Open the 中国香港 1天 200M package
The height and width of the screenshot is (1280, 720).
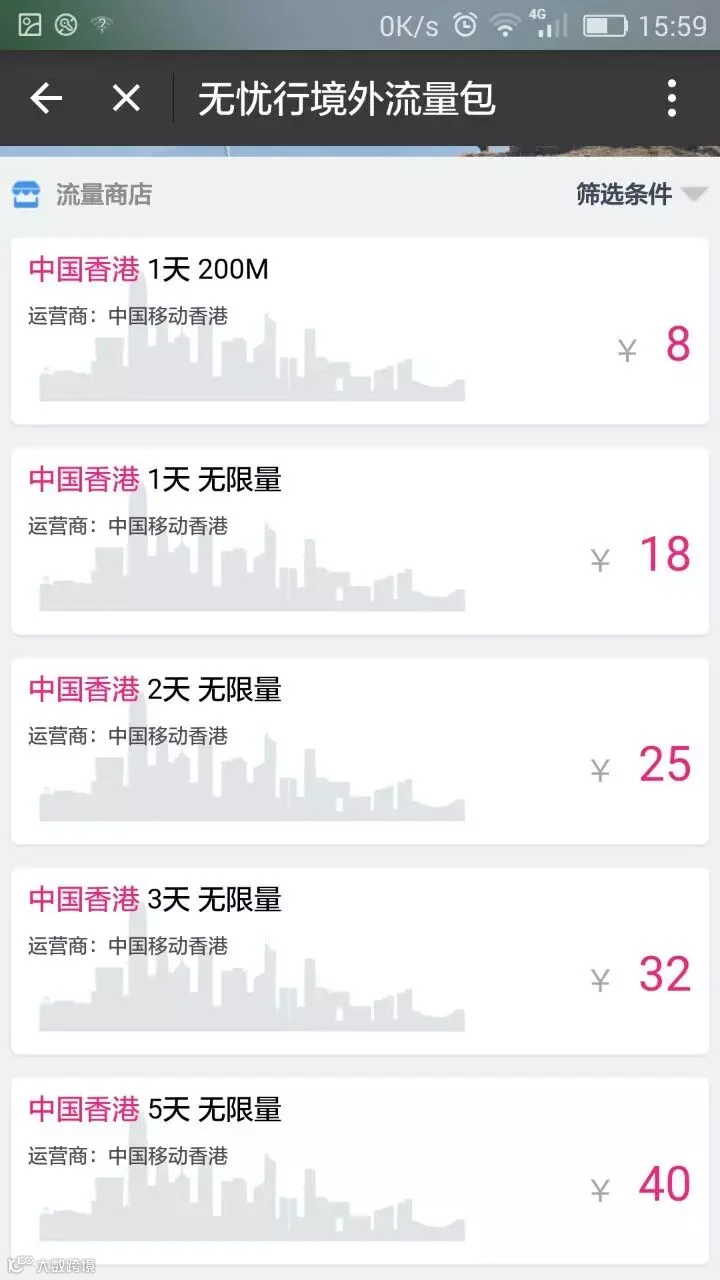pos(360,331)
